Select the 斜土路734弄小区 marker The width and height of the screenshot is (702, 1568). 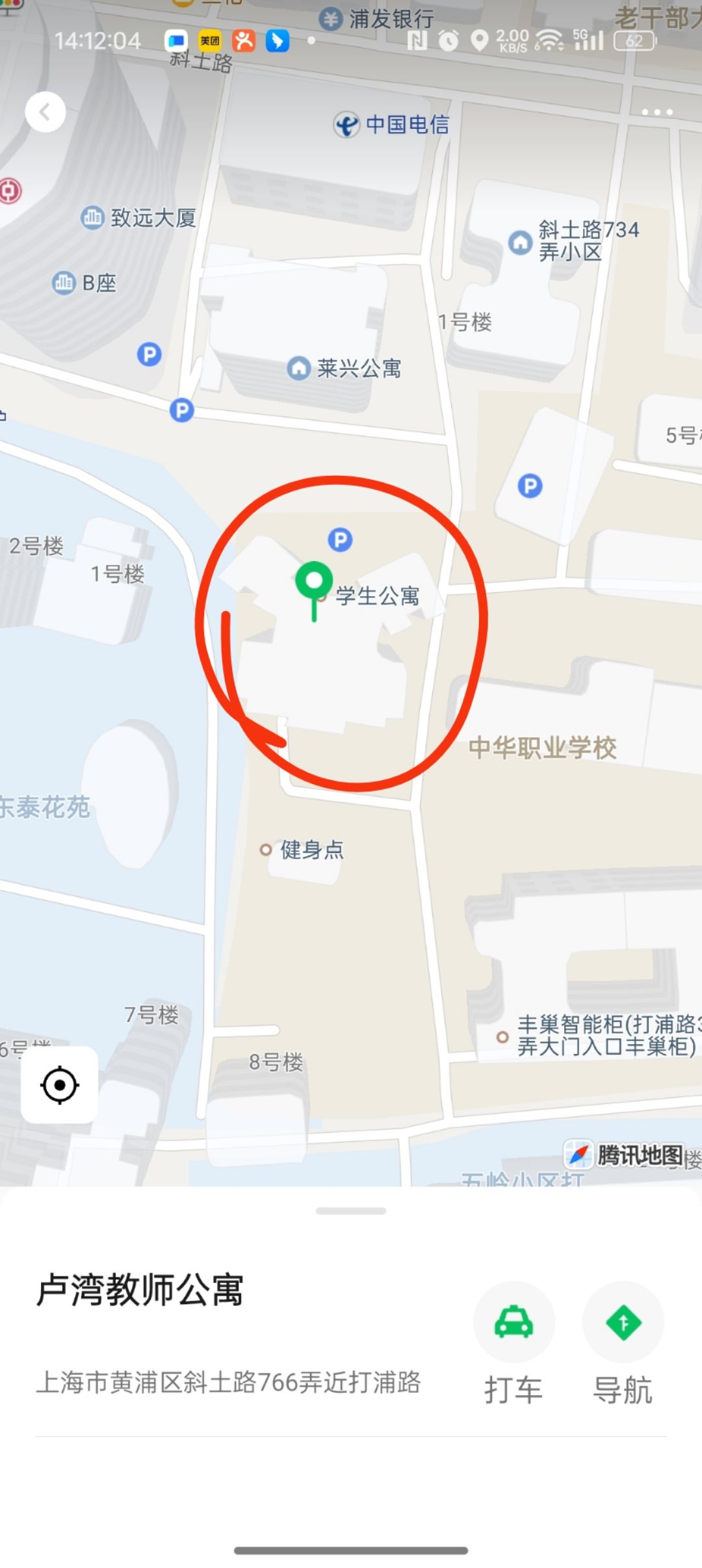[x=520, y=242]
